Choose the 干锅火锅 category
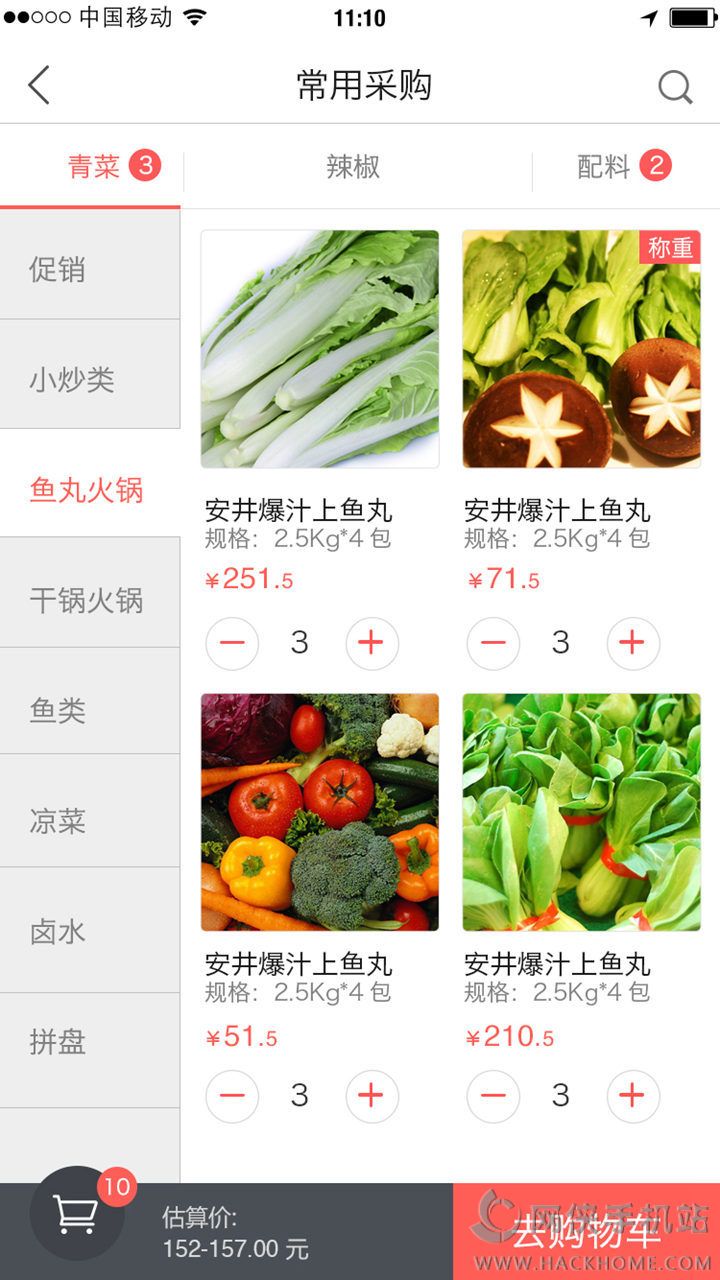Screen dimensions: 720x1280 coord(89,600)
